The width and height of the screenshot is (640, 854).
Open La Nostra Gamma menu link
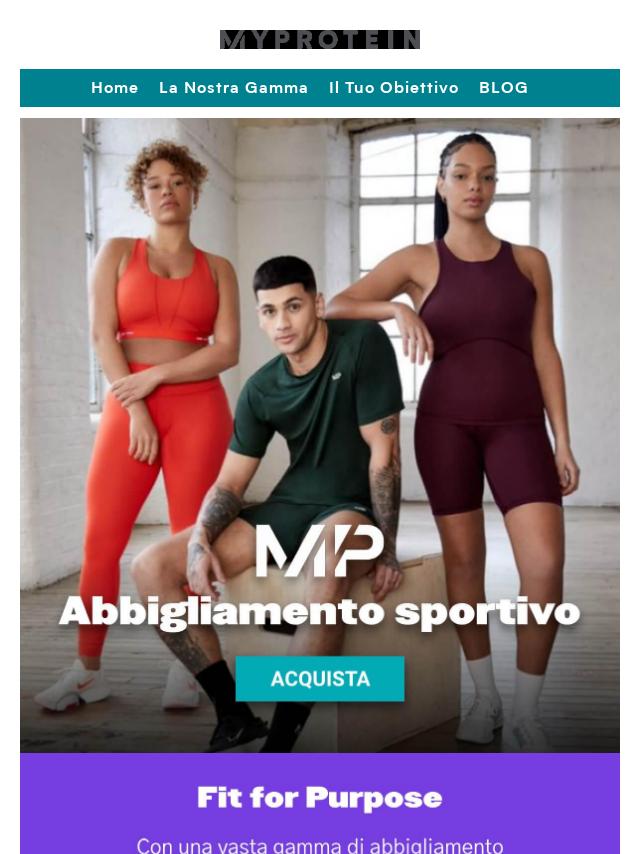pos(233,88)
